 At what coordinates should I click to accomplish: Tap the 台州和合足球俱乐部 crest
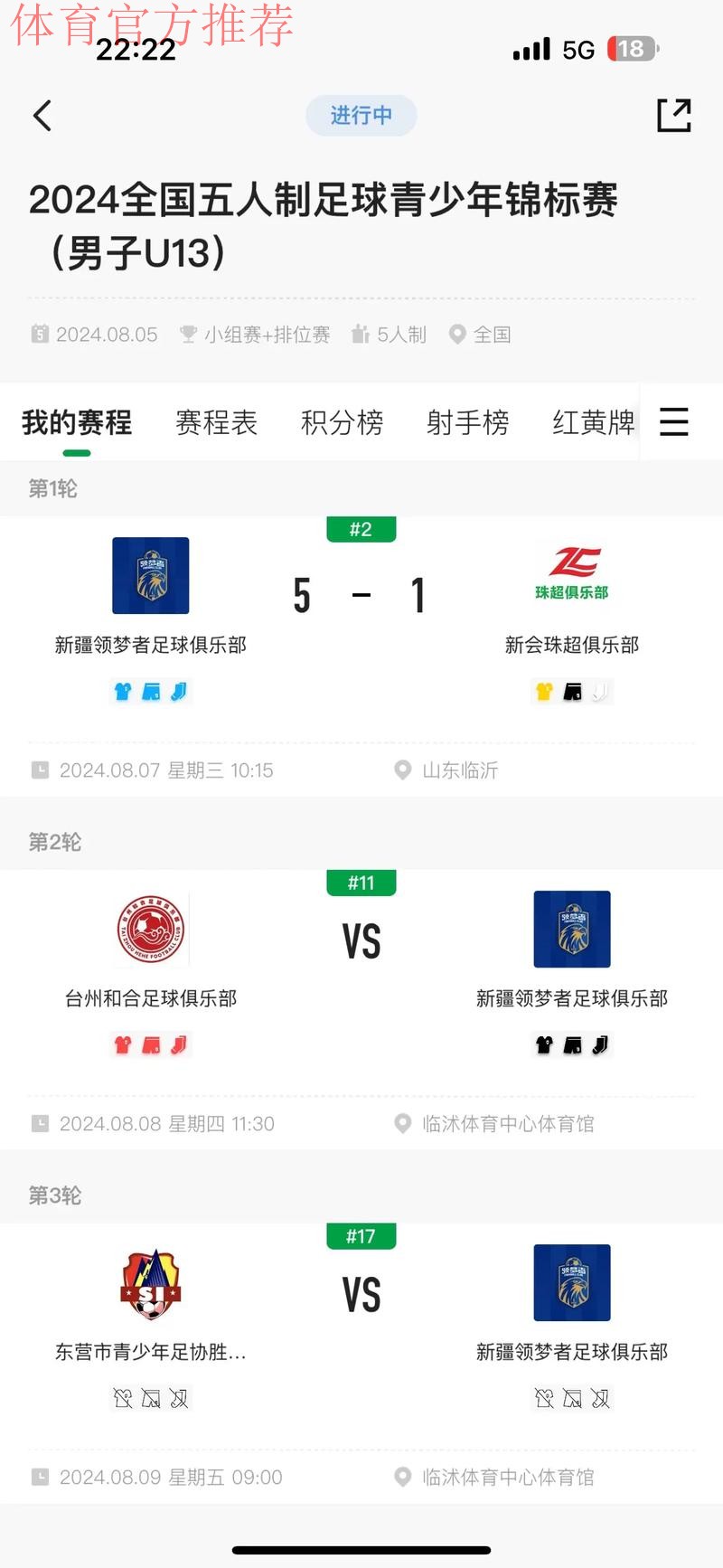(x=150, y=930)
